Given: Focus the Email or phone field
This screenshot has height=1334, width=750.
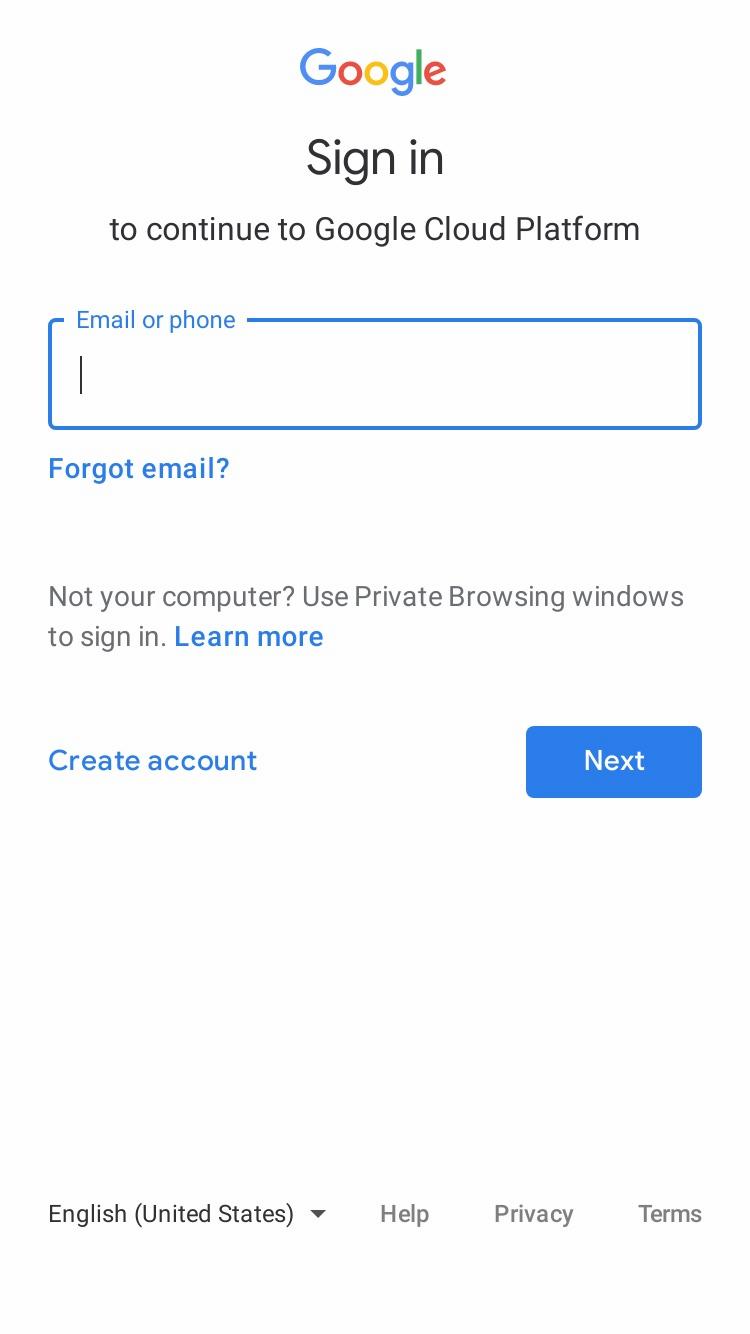Looking at the screenshot, I should tap(375, 374).
